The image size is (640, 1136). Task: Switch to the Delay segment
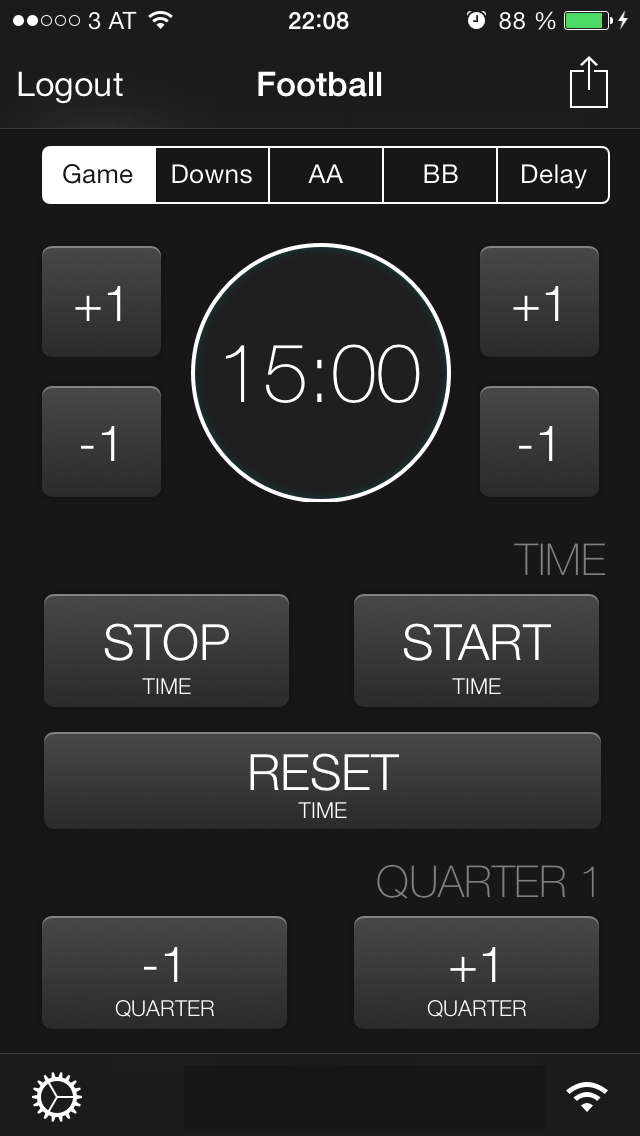pyautogui.click(x=553, y=175)
